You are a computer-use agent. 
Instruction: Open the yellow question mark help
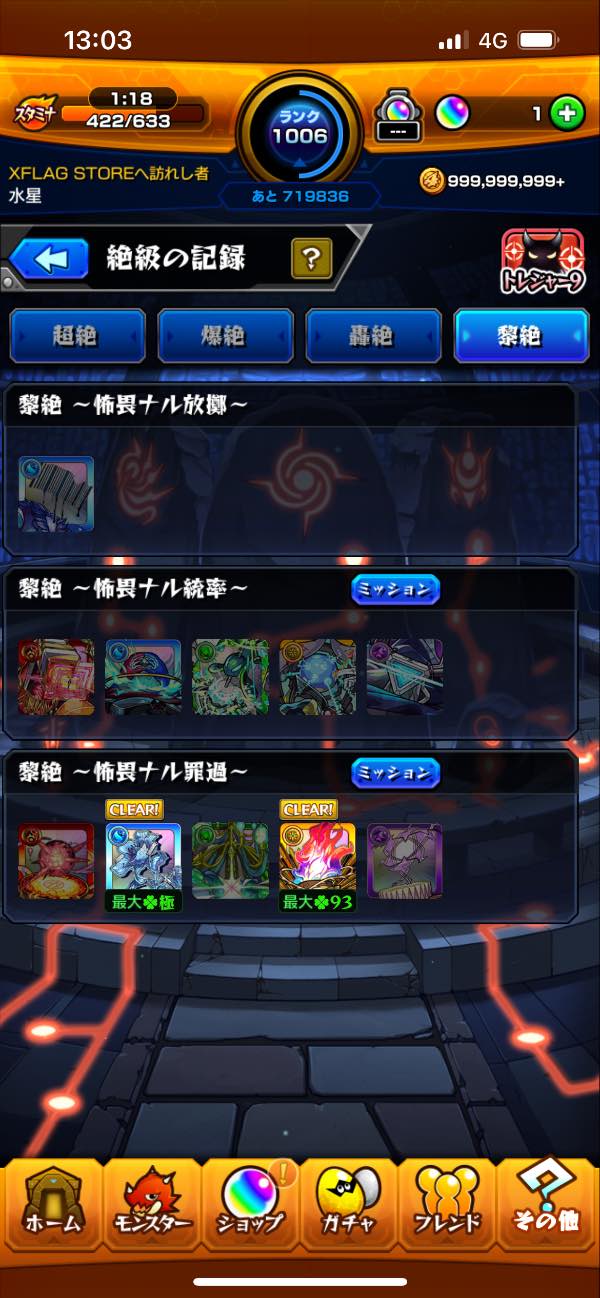311,260
